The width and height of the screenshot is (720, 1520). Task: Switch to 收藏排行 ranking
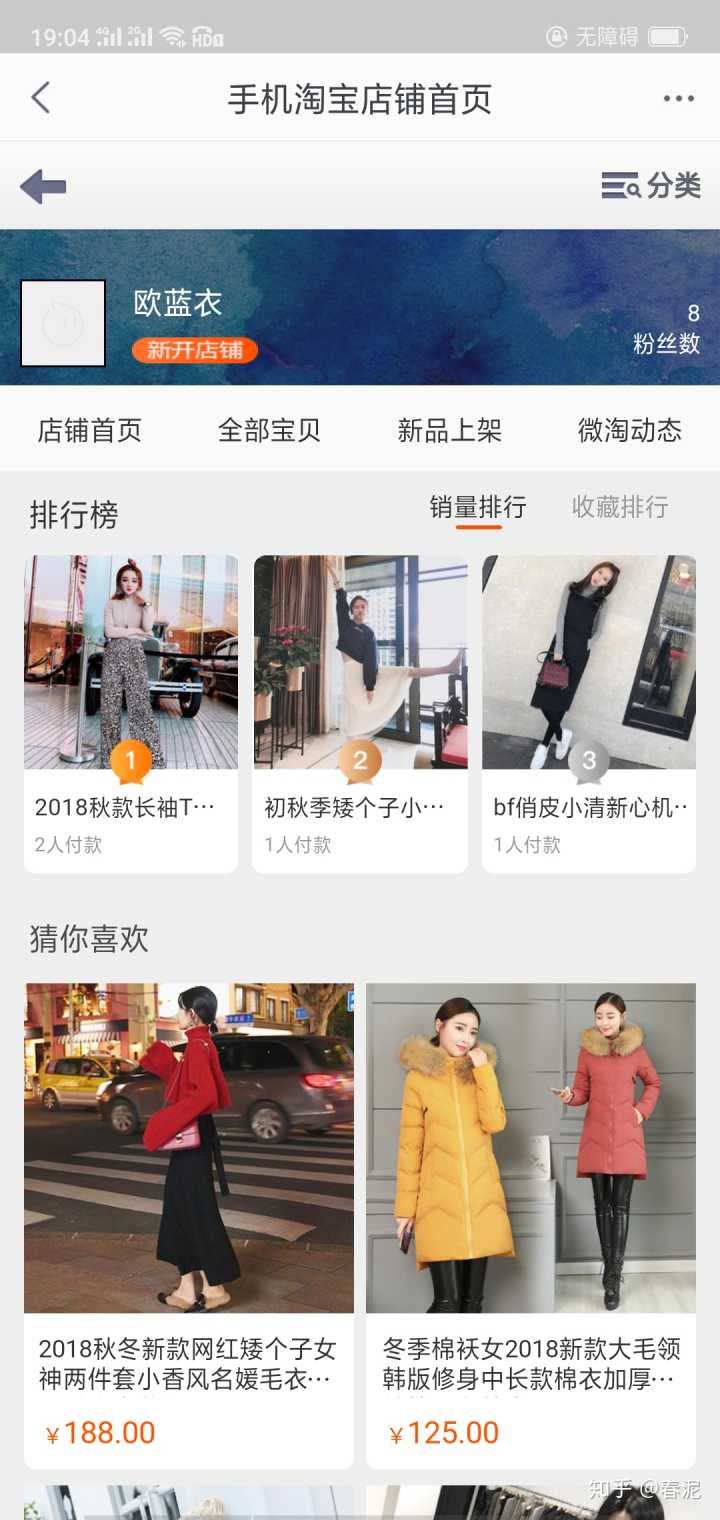click(x=620, y=508)
